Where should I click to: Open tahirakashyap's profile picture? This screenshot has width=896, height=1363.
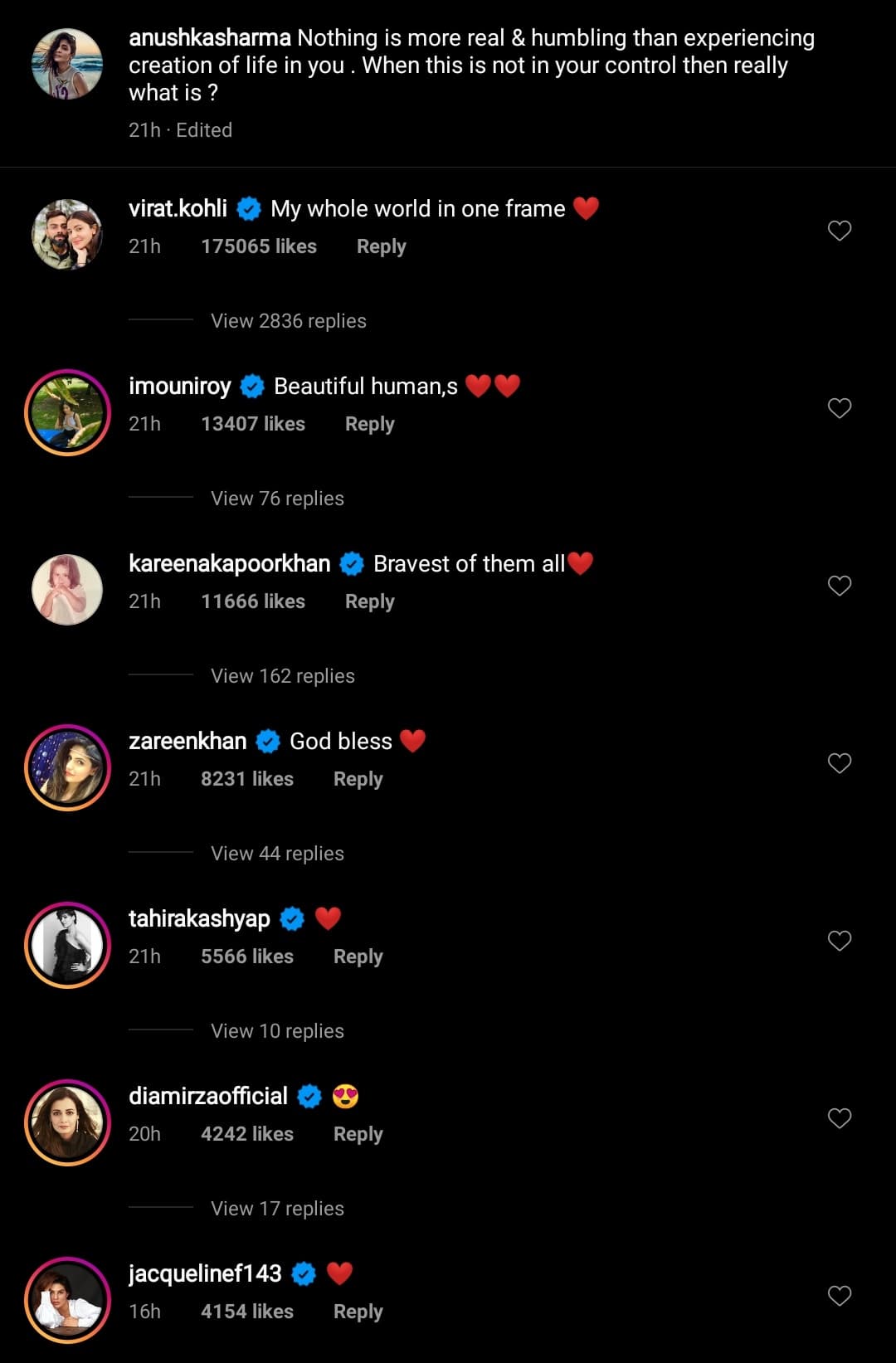point(67,945)
